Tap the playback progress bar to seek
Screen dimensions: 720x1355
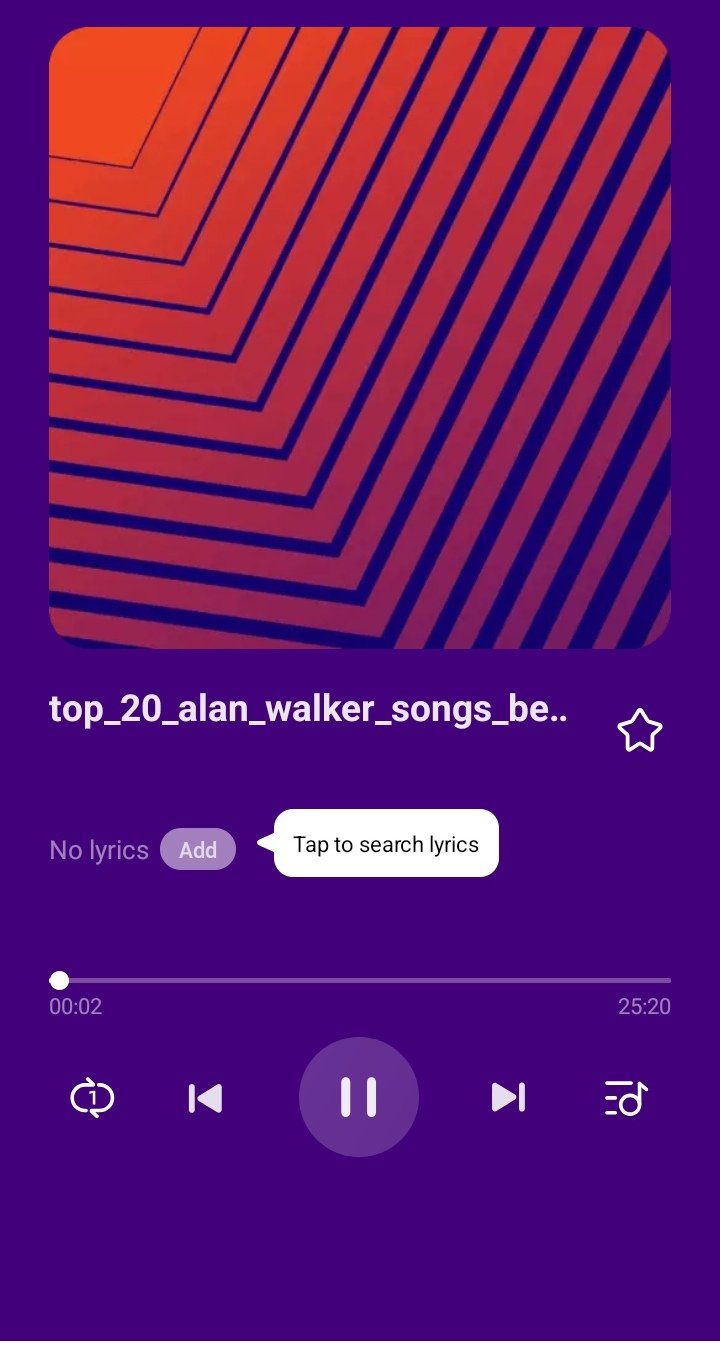tap(360, 980)
